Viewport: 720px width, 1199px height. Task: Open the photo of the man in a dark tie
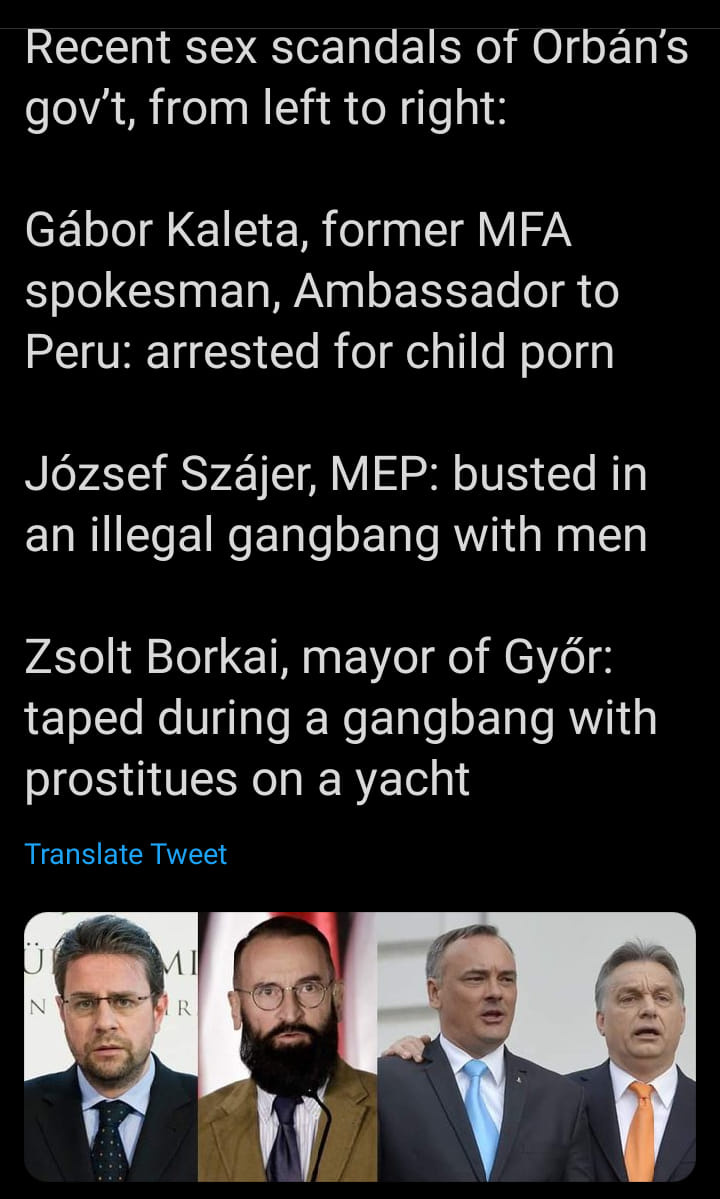point(110,1047)
